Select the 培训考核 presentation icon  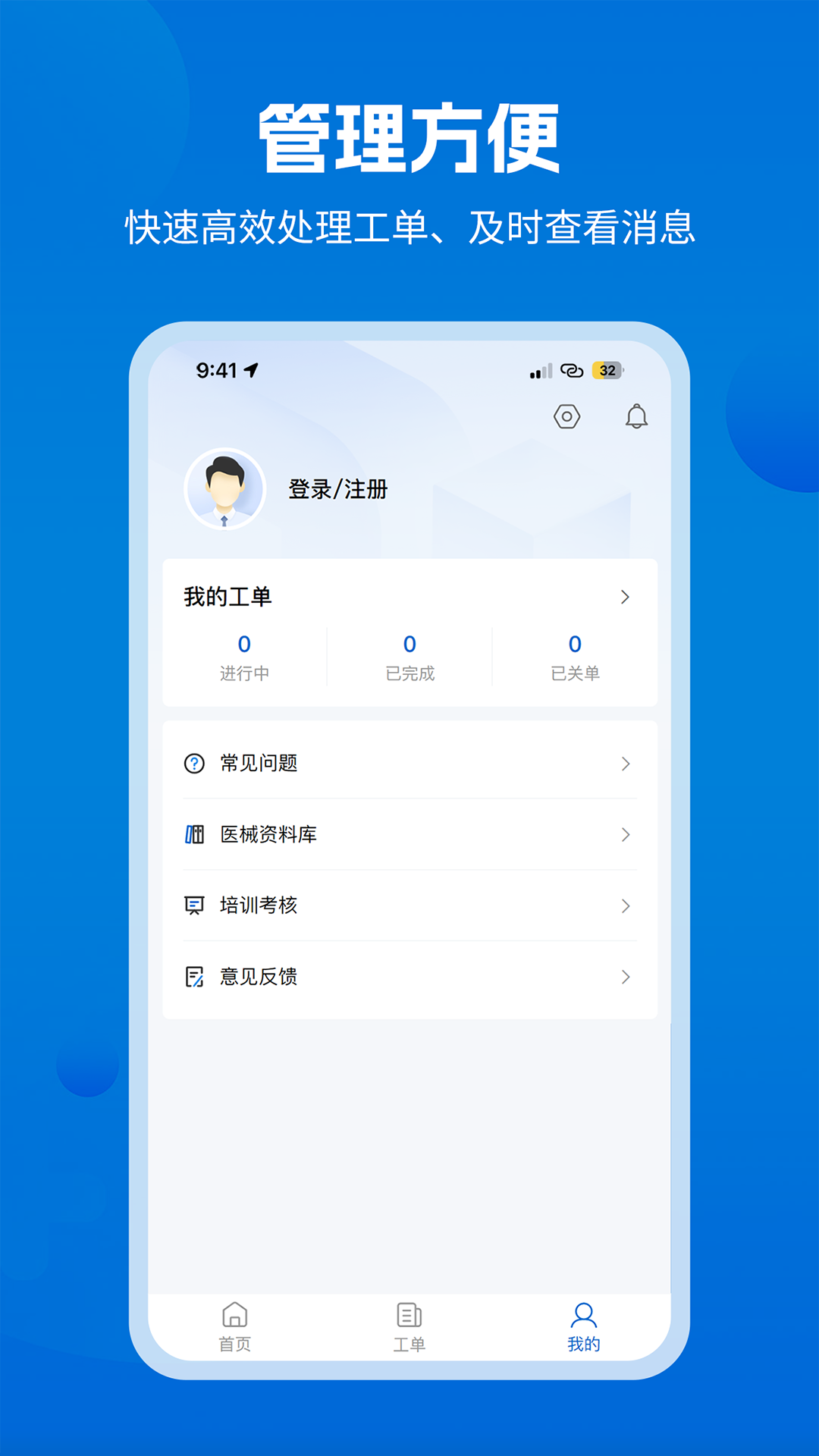193,905
